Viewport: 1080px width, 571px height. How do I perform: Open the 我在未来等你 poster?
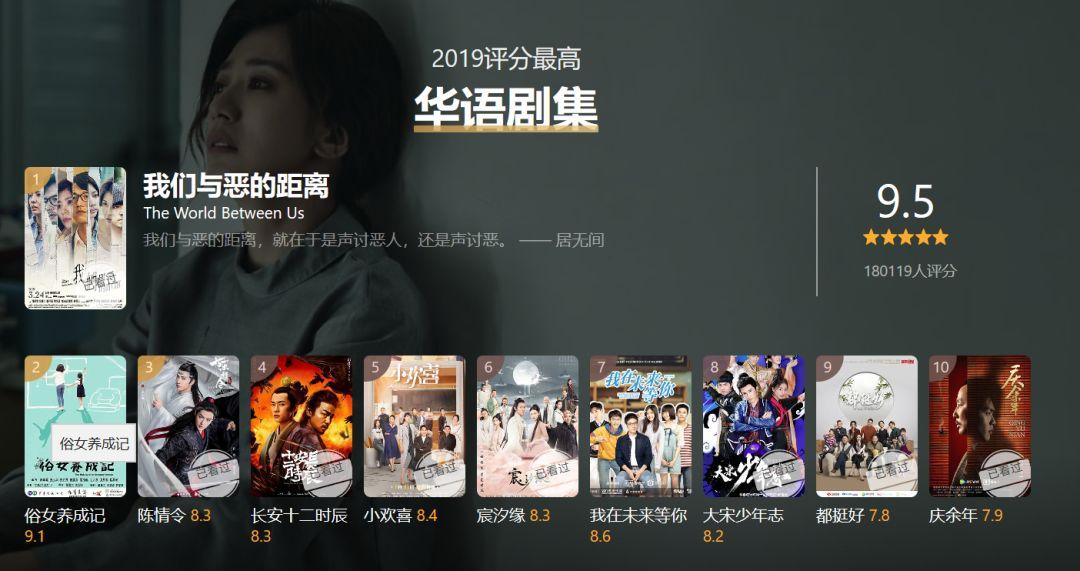pos(640,426)
